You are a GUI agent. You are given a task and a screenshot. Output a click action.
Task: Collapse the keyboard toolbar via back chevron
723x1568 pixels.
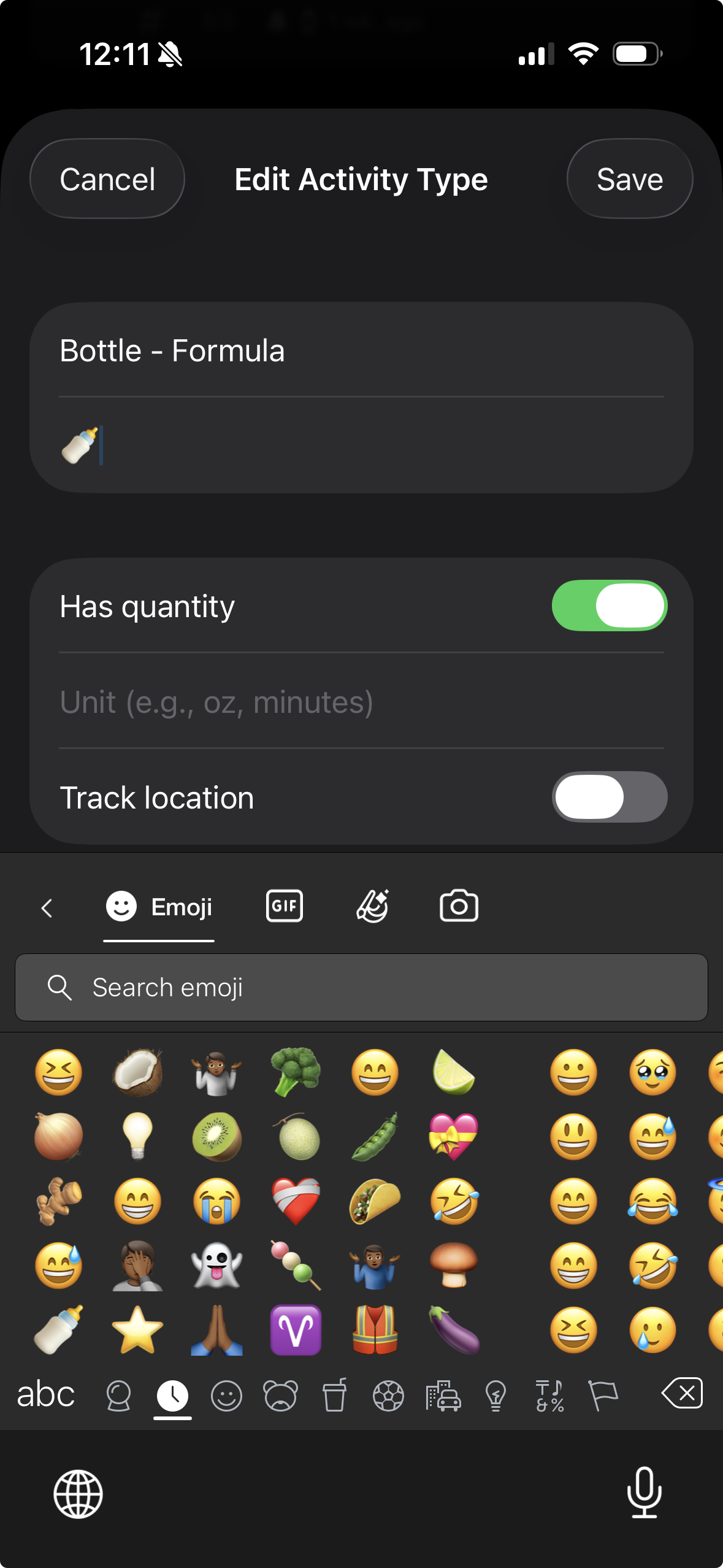pos(47,909)
